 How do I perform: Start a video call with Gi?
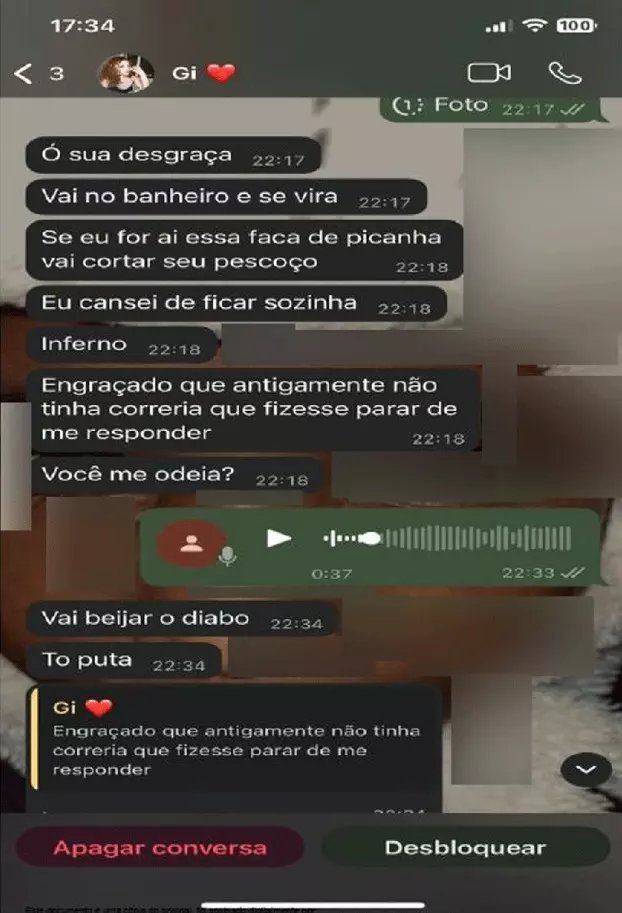tap(488, 73)
